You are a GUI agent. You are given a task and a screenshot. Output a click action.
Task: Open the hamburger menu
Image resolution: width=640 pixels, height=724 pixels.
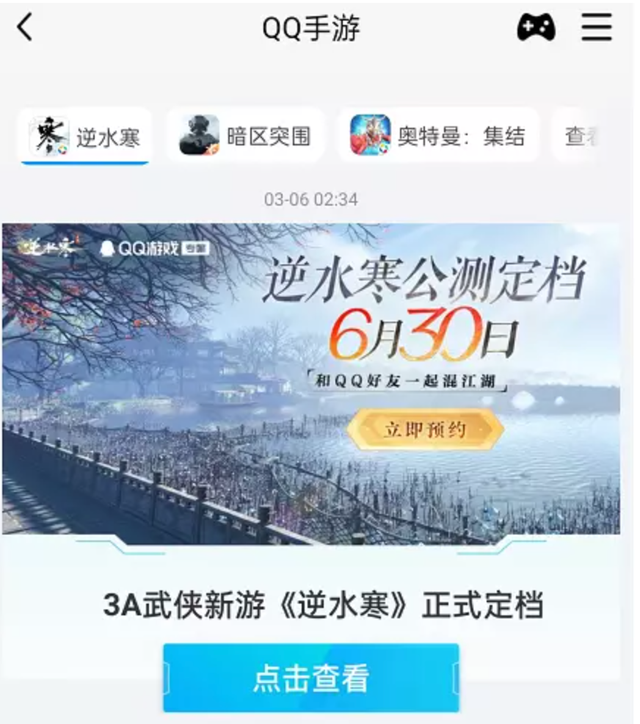coord(597,28)
